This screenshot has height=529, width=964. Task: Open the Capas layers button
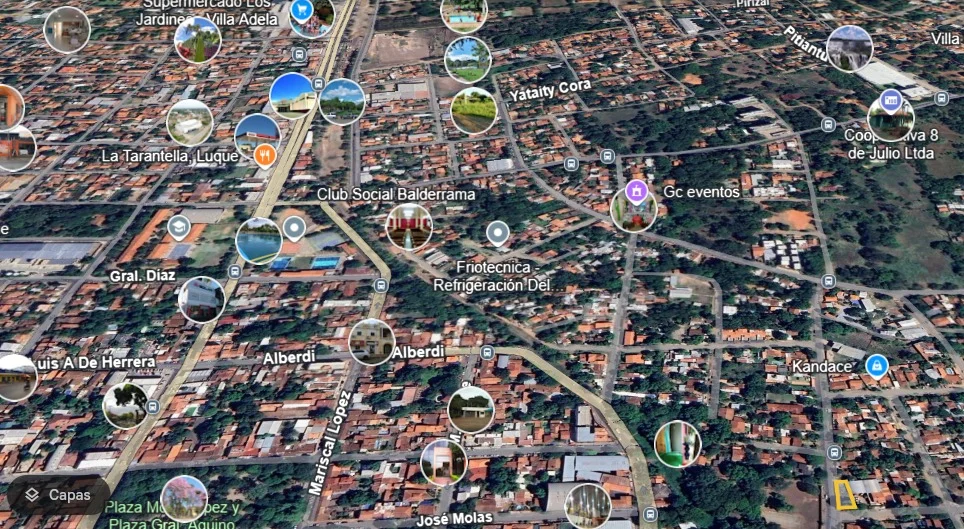pos(58,495)
